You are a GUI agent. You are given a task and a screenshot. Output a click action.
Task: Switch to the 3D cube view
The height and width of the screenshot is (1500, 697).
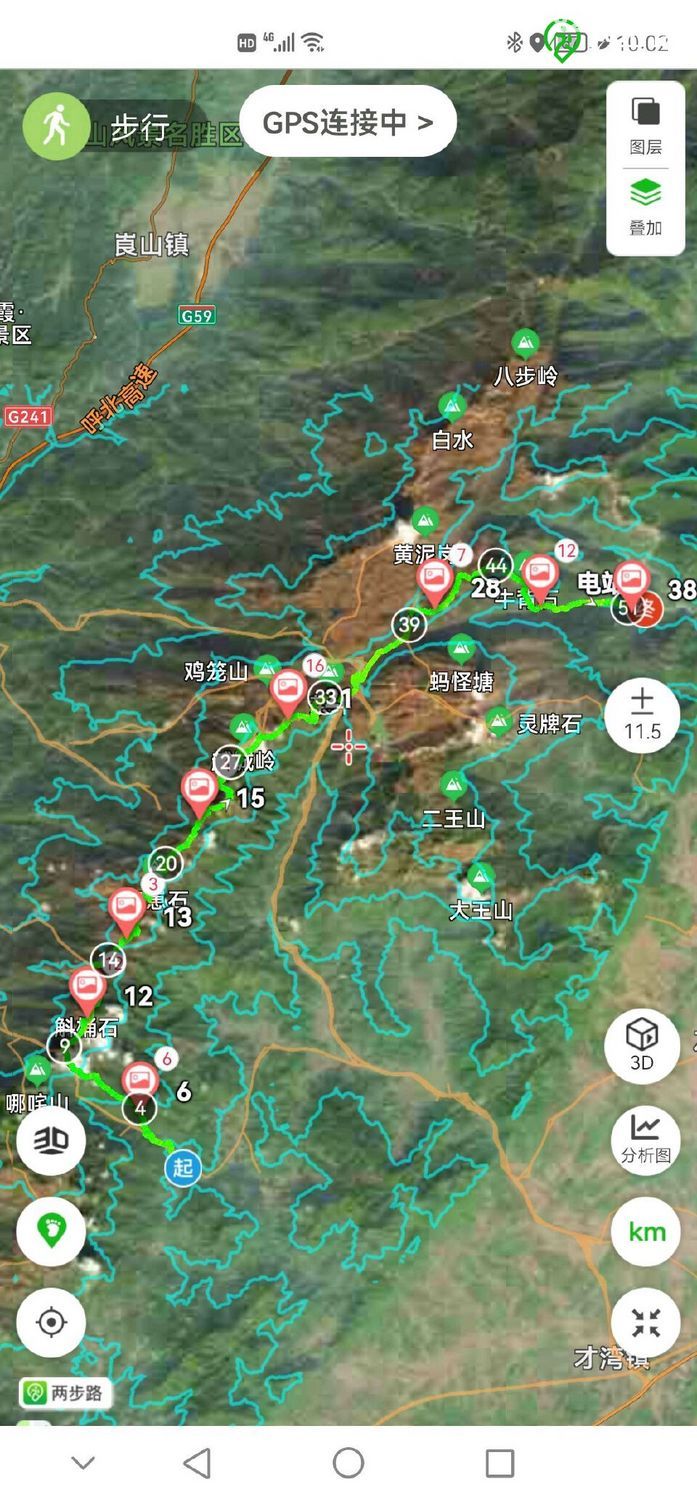pyautogui.click(x=641, y=1044)
